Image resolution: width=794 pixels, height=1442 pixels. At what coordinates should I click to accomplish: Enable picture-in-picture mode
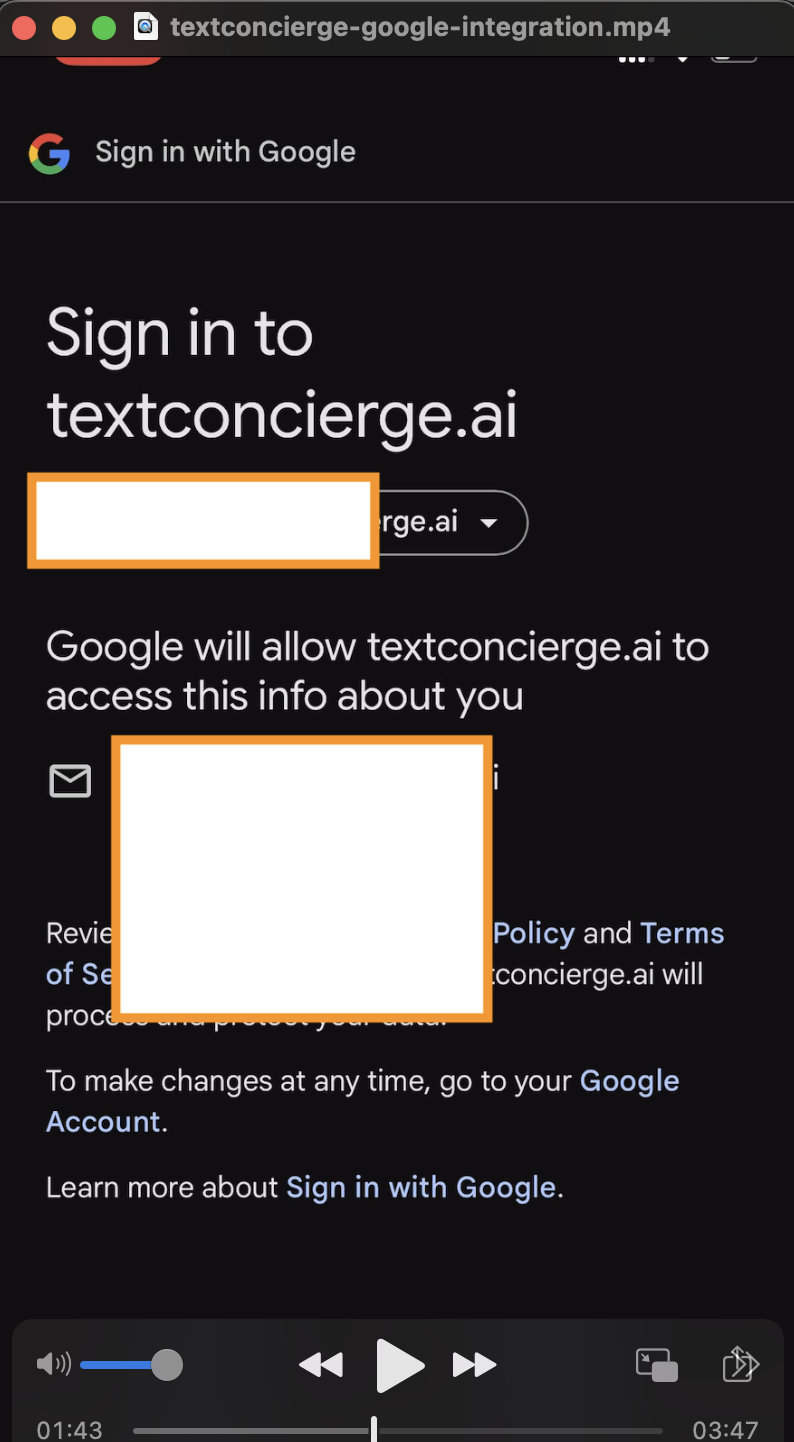click(x=657, y=1365)
